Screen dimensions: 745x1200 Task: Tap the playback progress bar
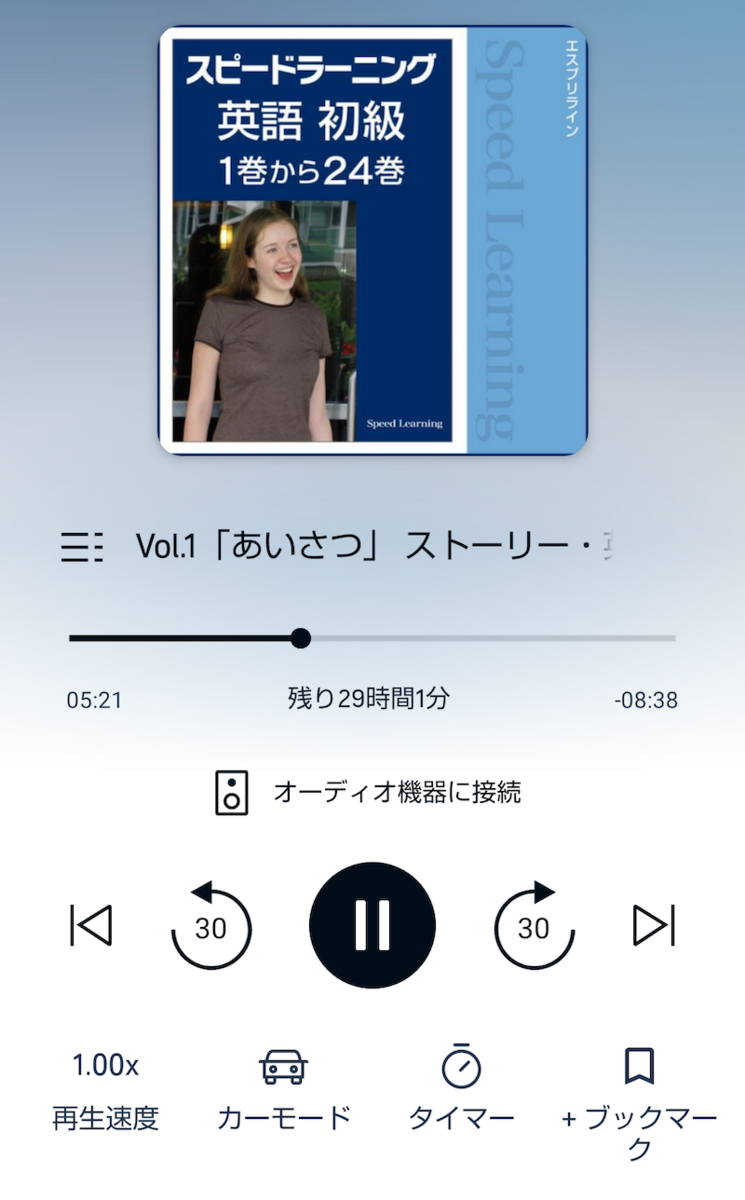coord(372,638)
